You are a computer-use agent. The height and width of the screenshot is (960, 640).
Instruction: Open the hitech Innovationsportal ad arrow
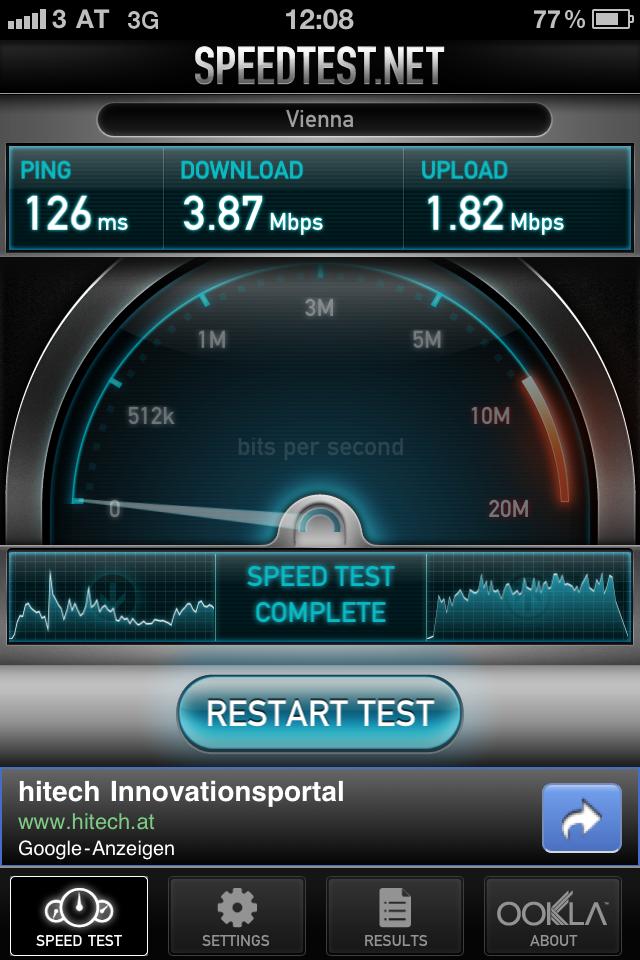581,818
